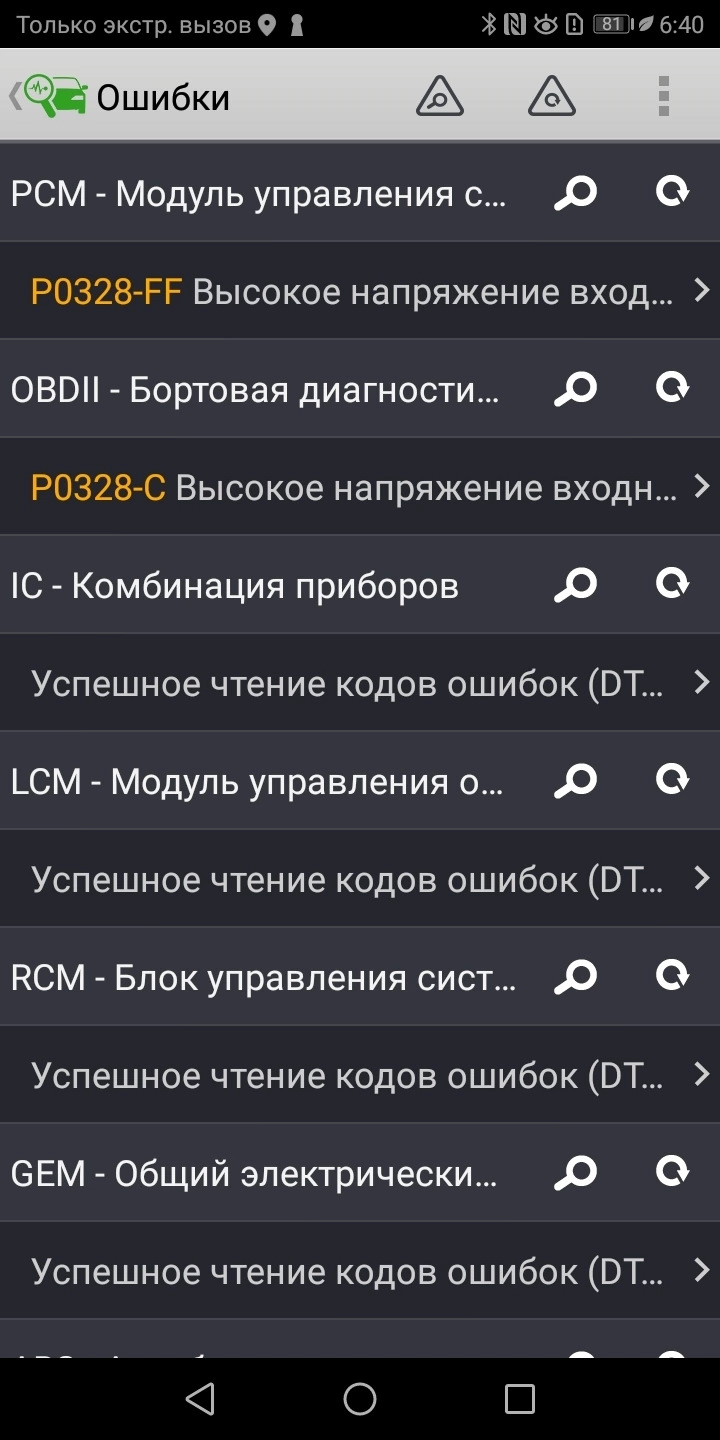Go to the home screen

pos(360,1399)
